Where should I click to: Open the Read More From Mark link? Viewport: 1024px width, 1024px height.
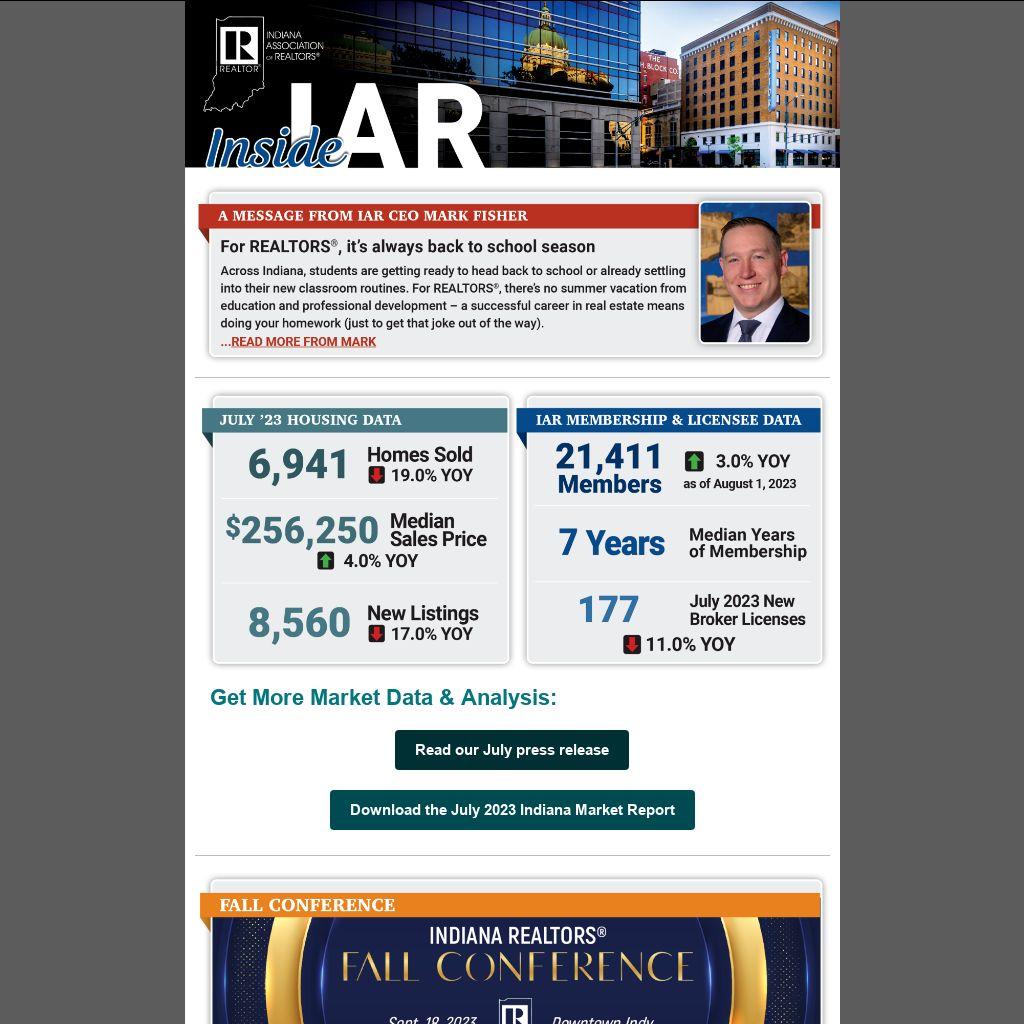(x=303, y=342)
